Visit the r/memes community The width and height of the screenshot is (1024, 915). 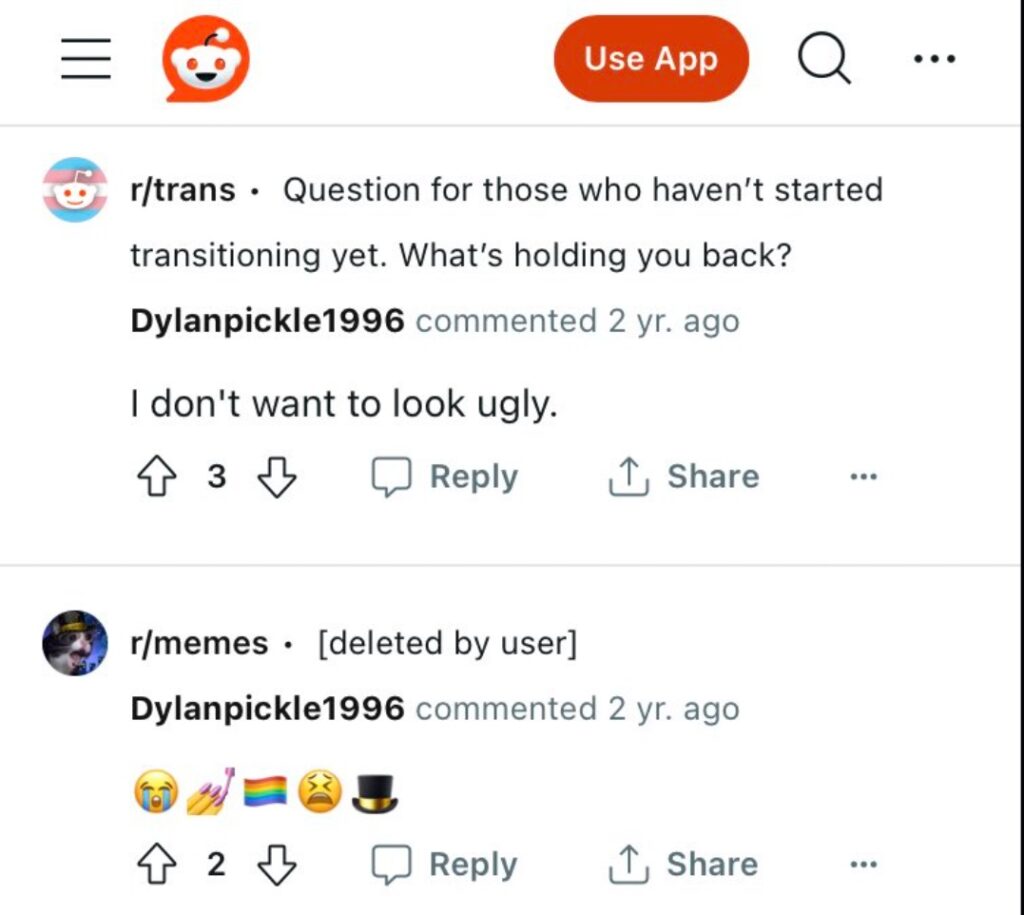click(199, 643)
